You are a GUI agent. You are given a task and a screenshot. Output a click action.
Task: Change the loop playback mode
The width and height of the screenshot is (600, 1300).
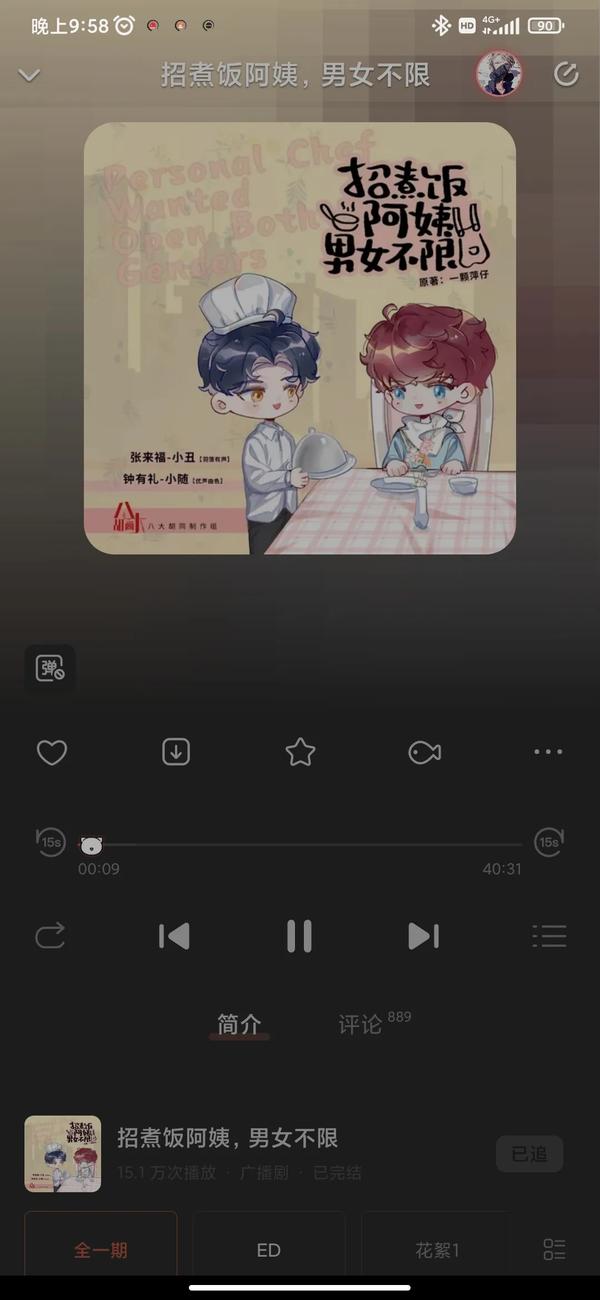(50, 936)
